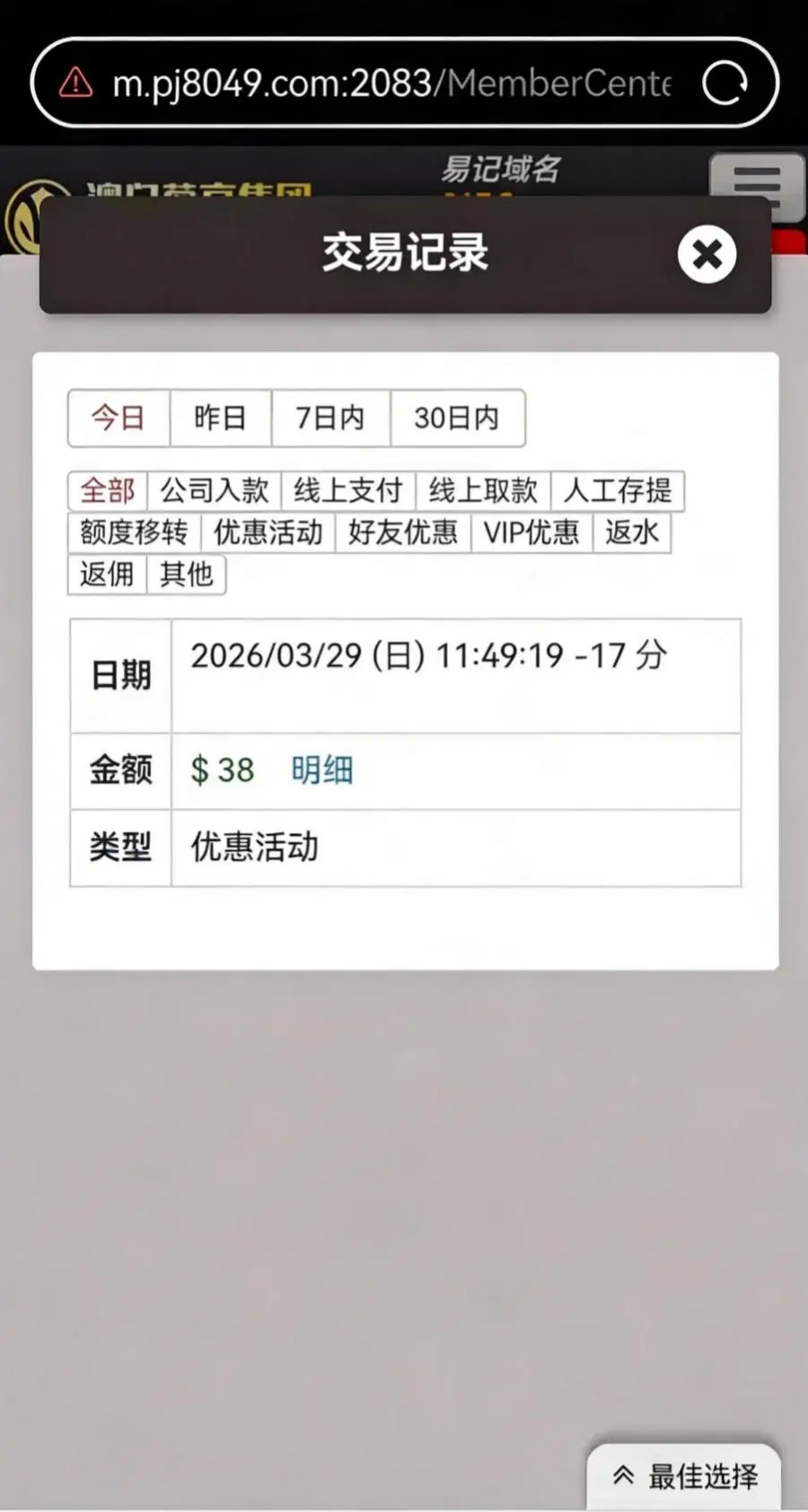
Task: Select the 今日 date filter
Action: coord(119,418)
